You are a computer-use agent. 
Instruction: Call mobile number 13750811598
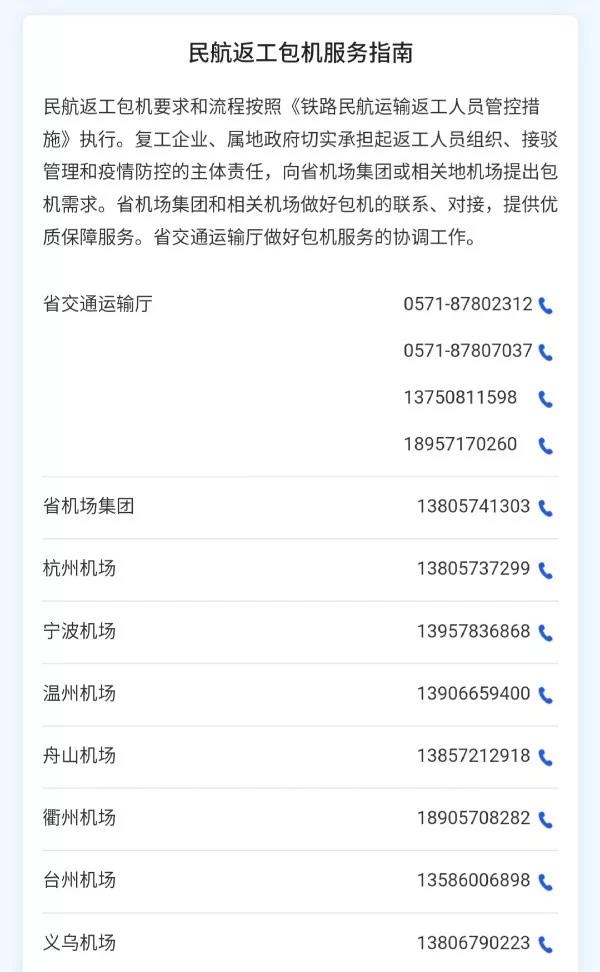[x=545, y=399]
